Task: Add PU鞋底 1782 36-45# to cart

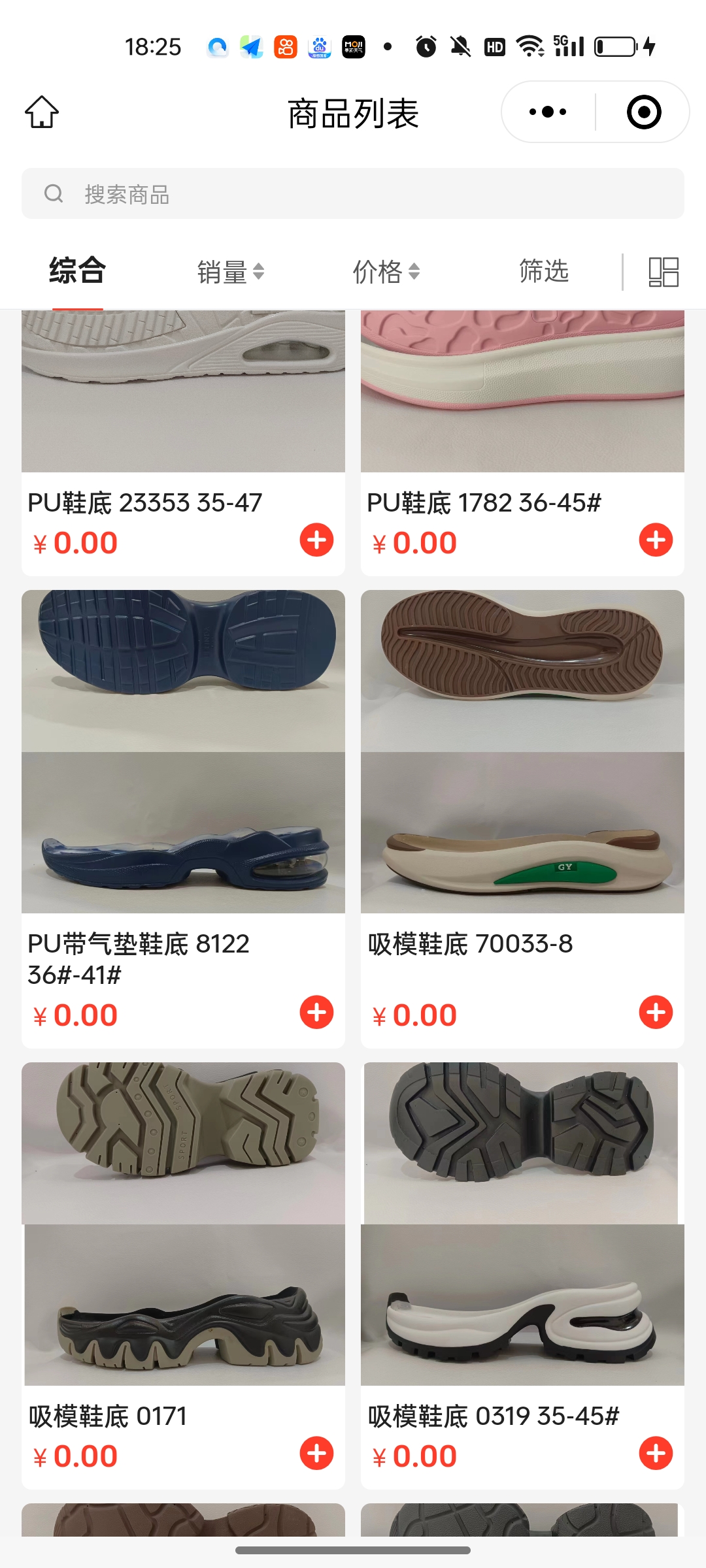Action: point(656,540)
